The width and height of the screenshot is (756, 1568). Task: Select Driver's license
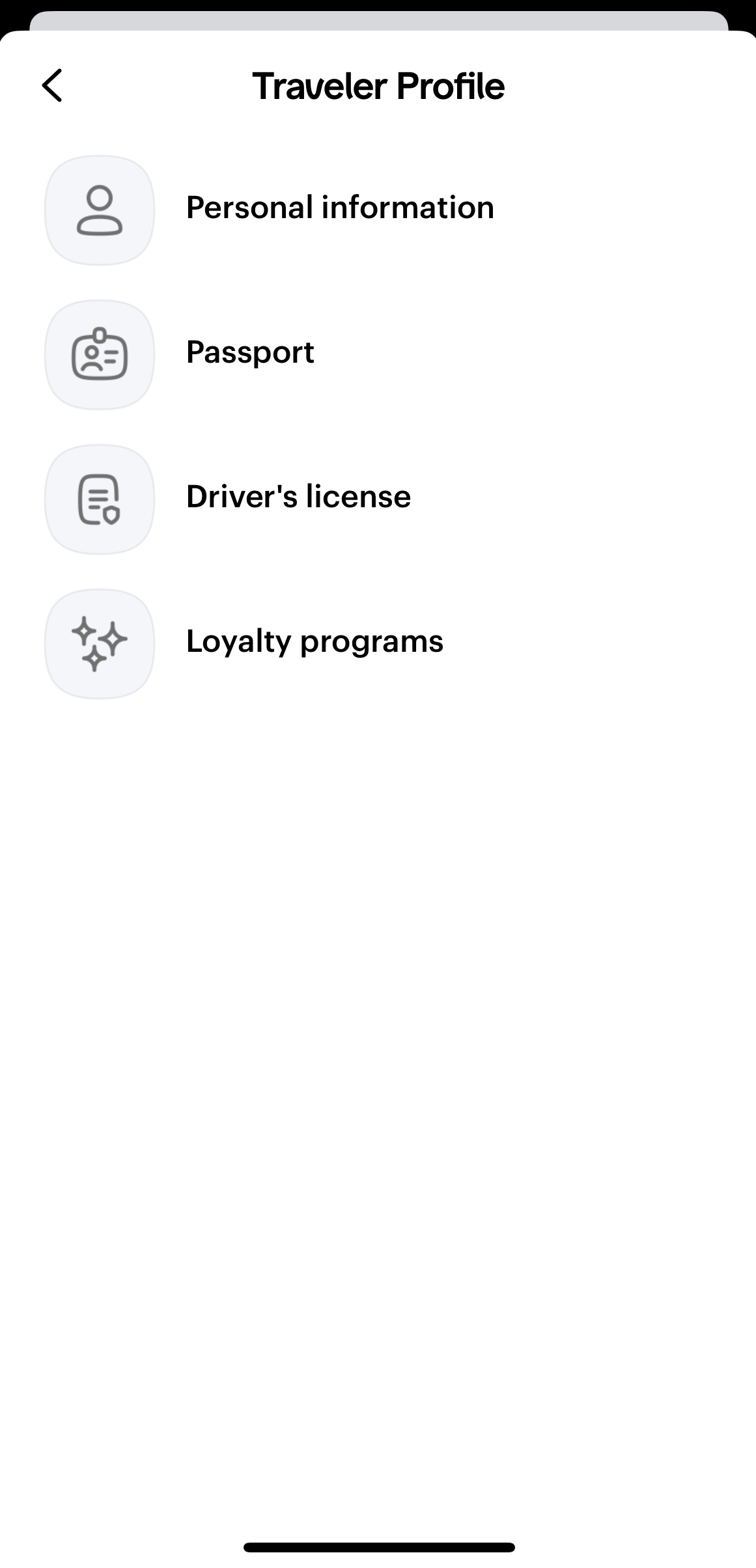[x=298, y=497]
